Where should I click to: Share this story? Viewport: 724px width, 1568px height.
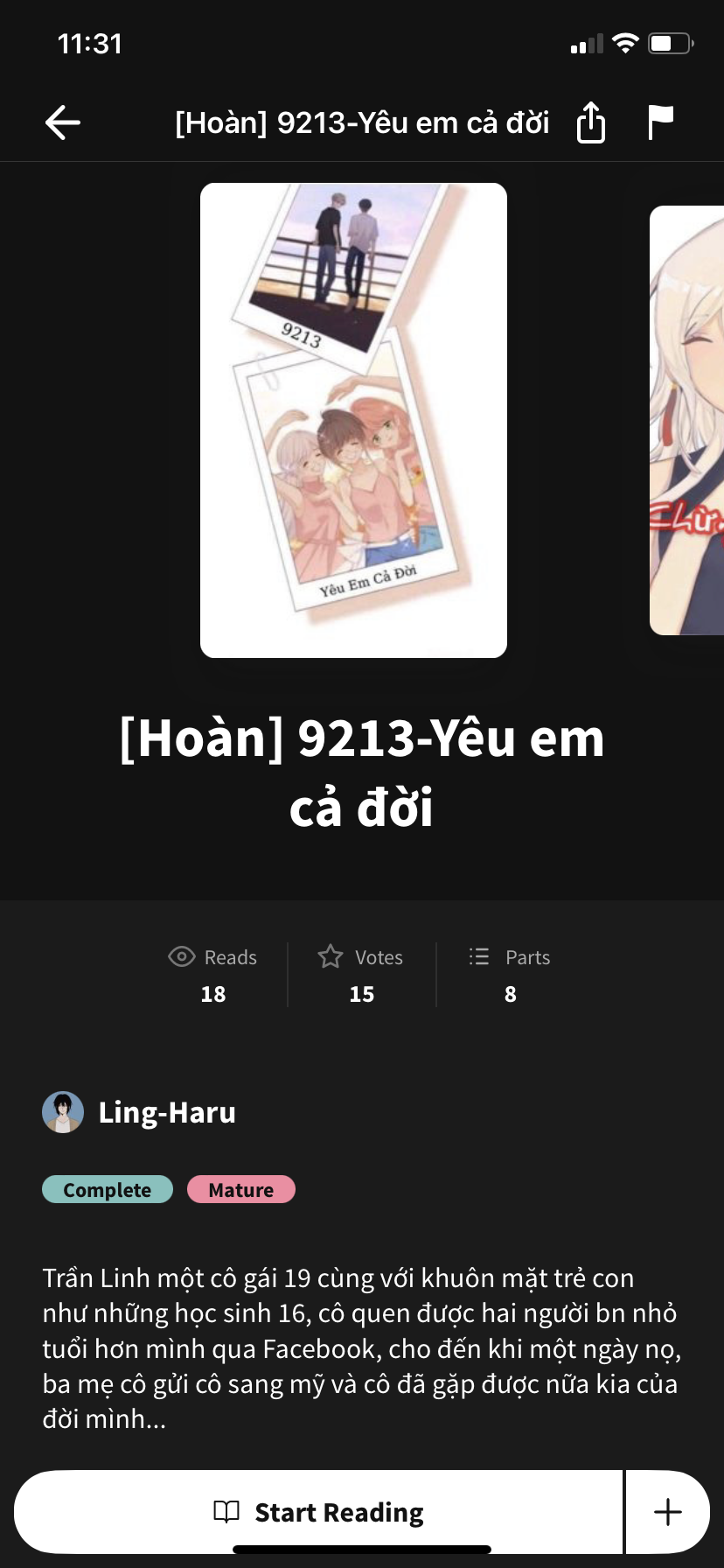point(591,122)
